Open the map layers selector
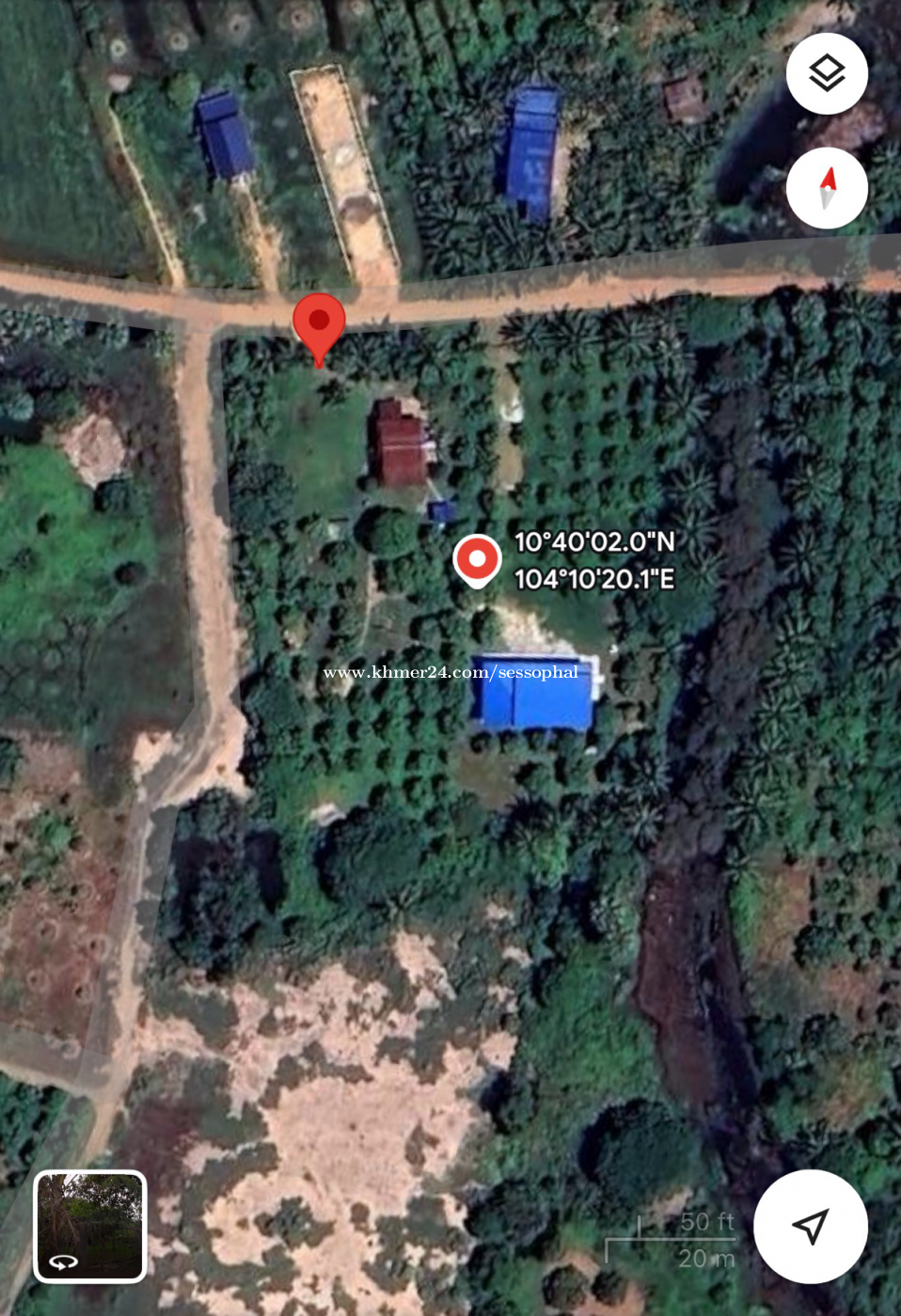The width and height of the screenshot is (901, 1316). tap(827, 73)
